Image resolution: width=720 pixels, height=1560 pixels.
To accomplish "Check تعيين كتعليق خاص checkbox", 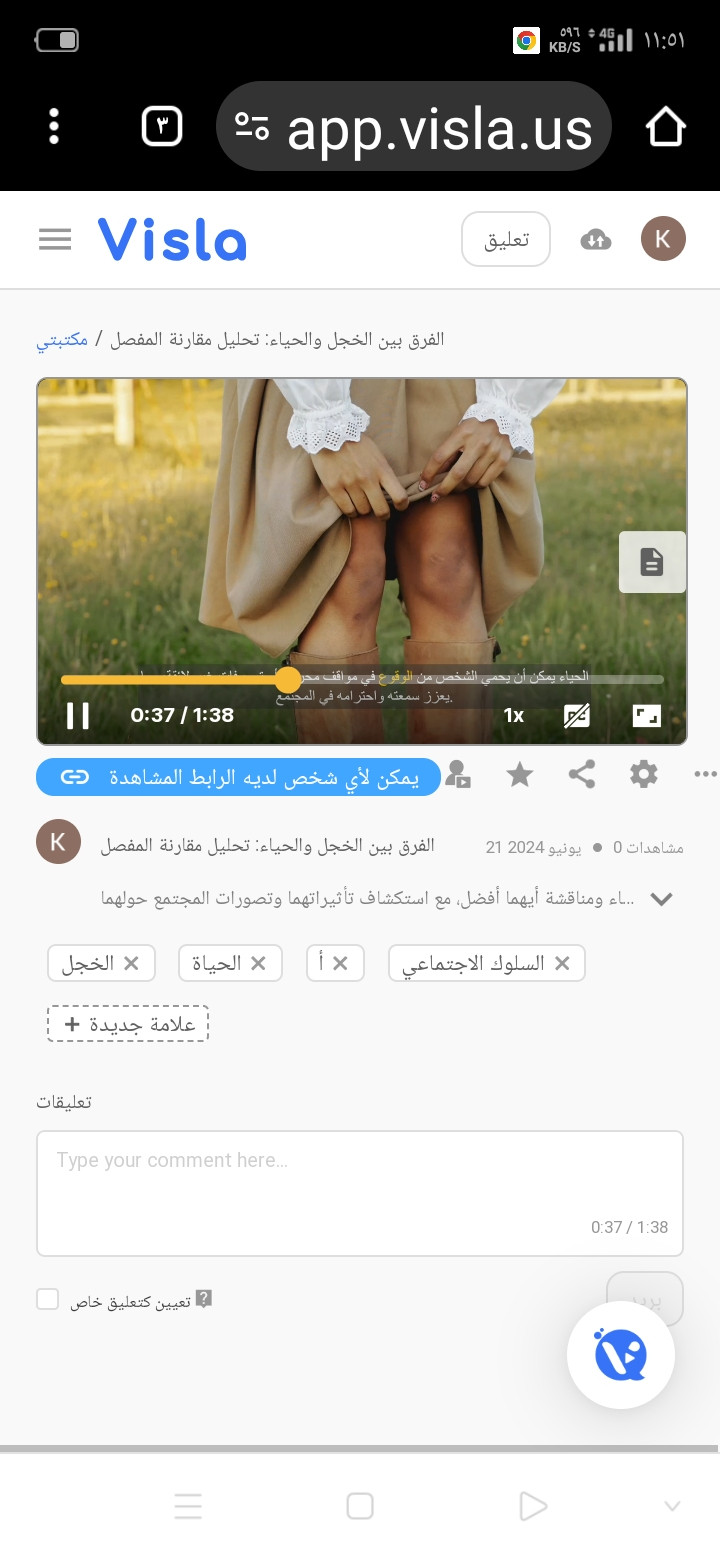I will [48, 1299].
